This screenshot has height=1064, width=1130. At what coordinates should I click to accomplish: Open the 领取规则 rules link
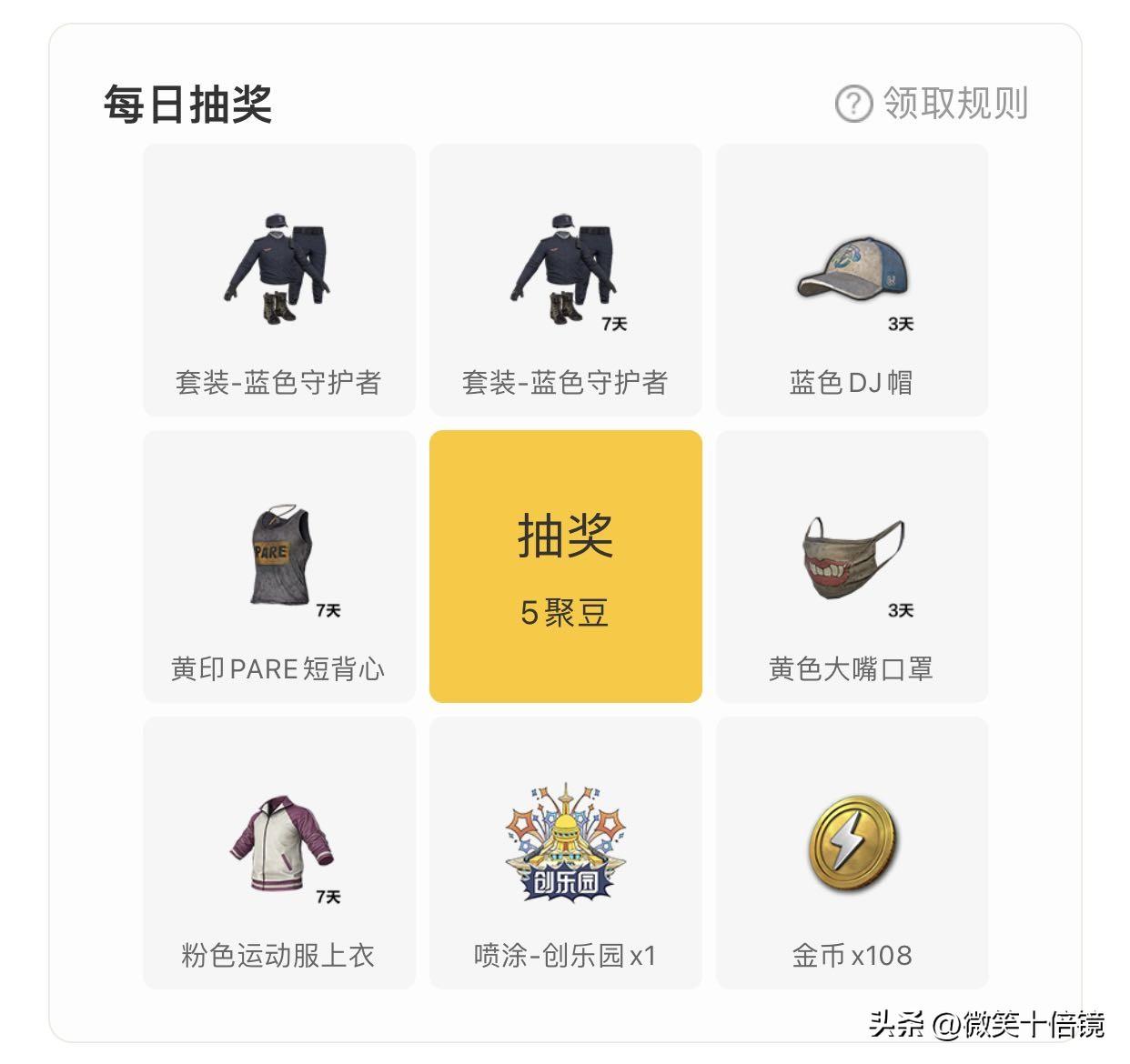coord(933,104)
